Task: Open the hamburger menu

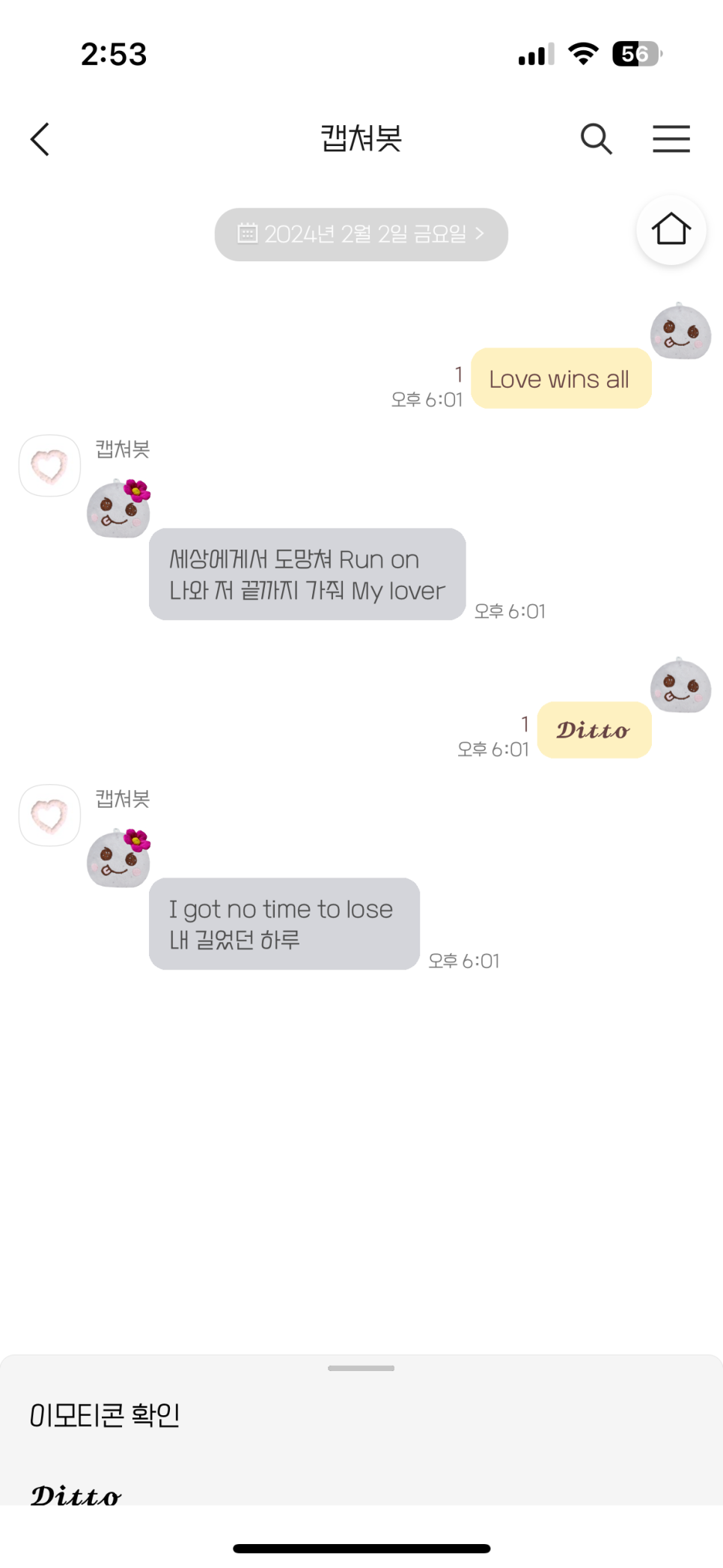Action: point(671,139)
